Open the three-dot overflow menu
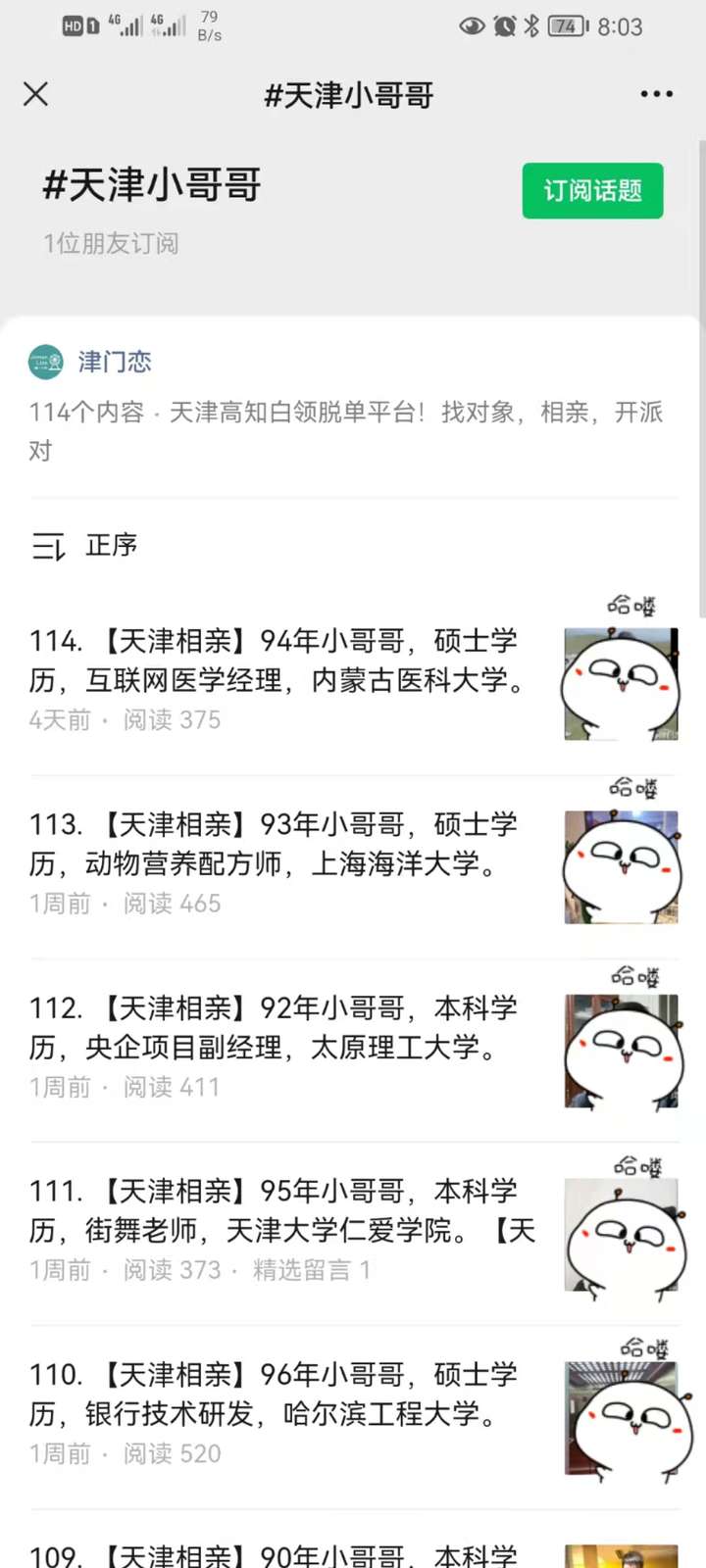The height and width of the screenshot is (1568, 706). 656,94
